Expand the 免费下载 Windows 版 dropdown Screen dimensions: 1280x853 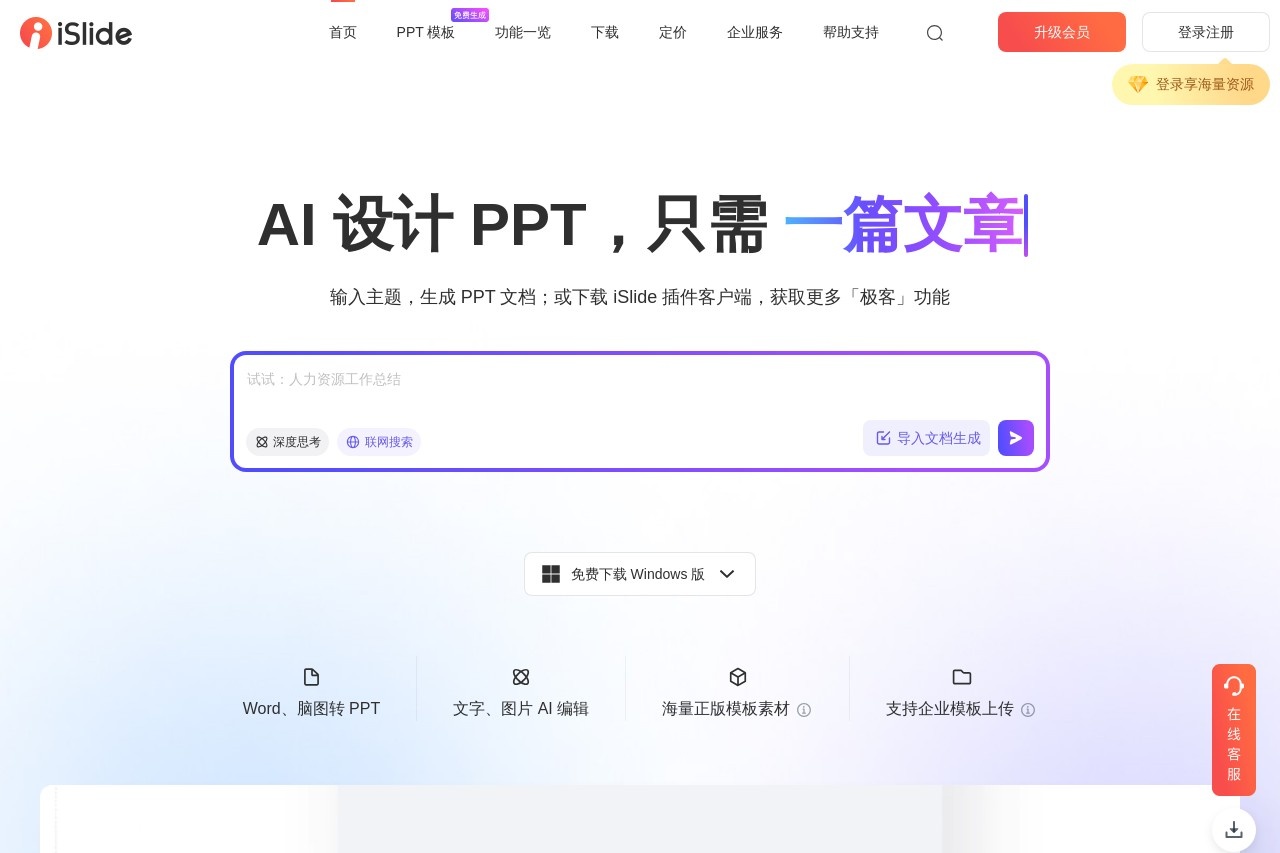(640, 574)
